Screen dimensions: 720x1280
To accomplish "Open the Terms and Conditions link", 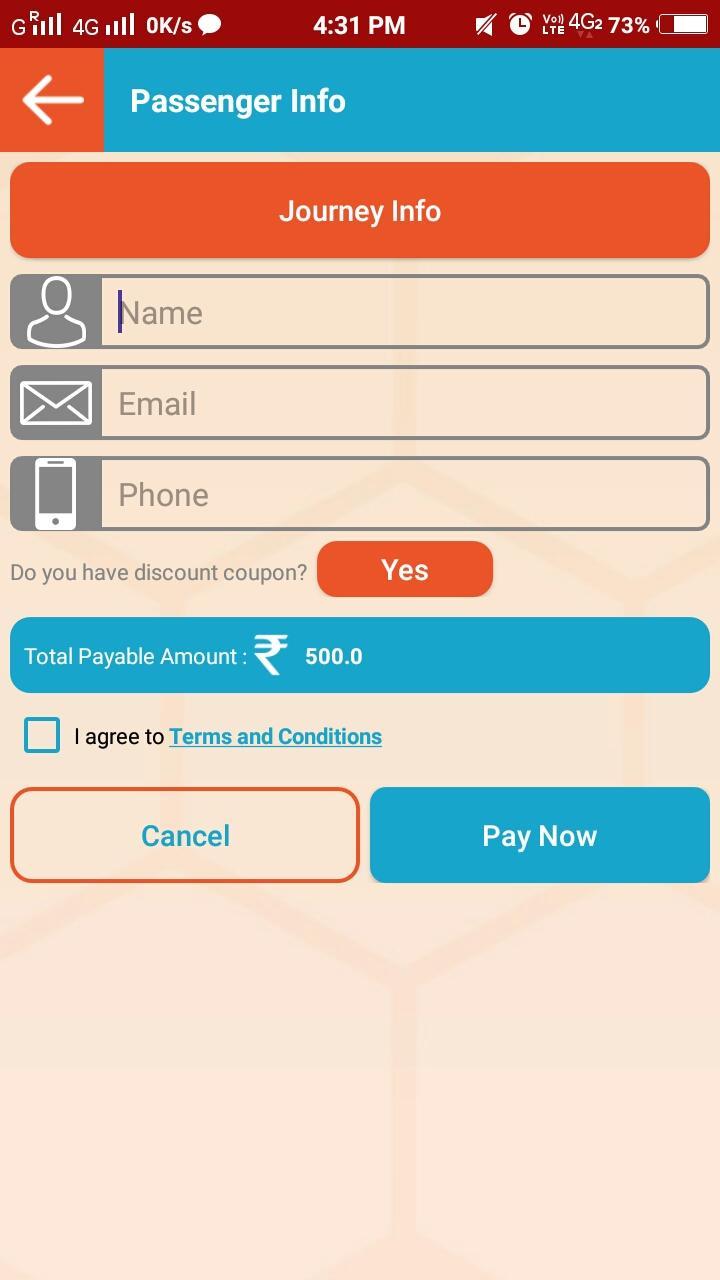I will pyautogui.click(x=275, y=737).
